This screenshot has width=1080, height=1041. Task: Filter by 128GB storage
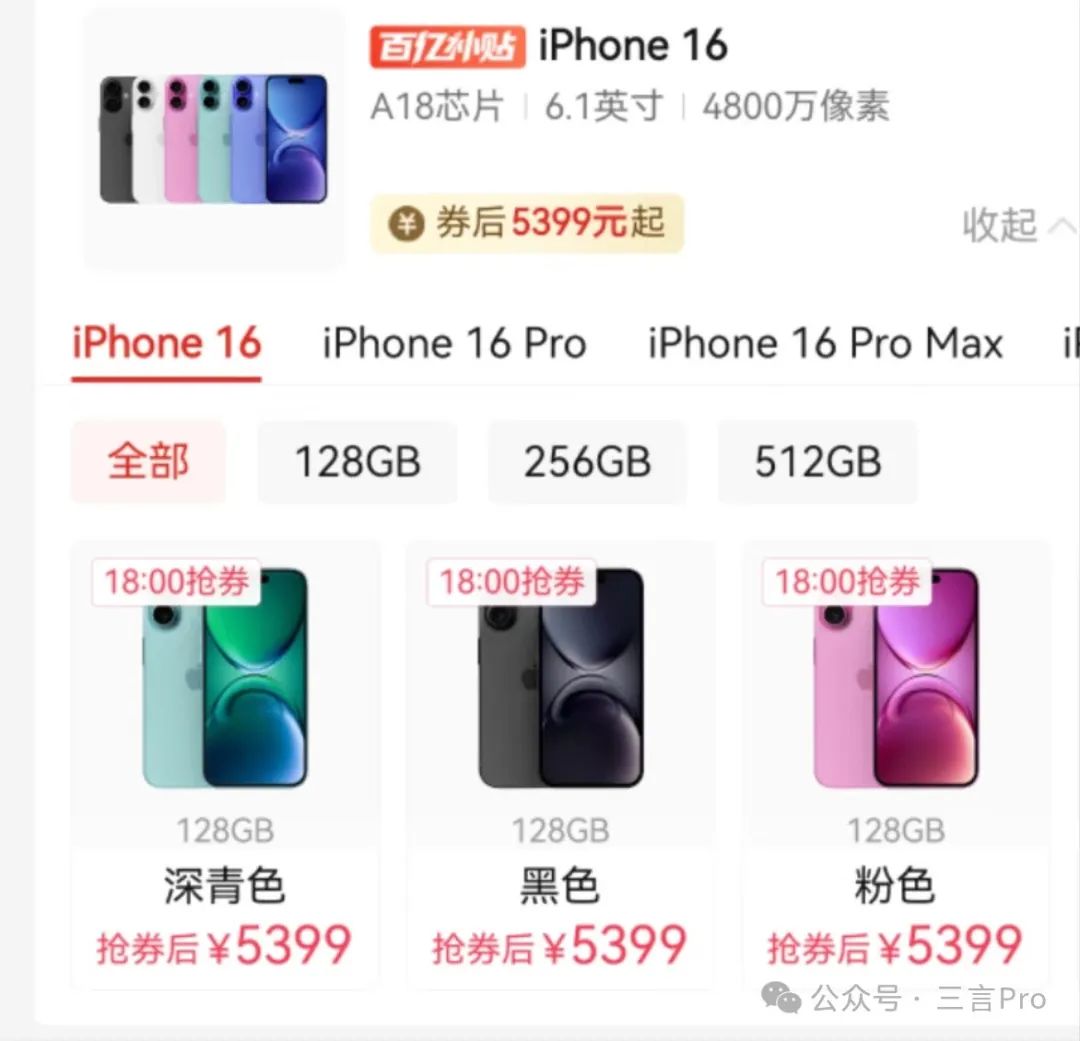tap(357, 462)
